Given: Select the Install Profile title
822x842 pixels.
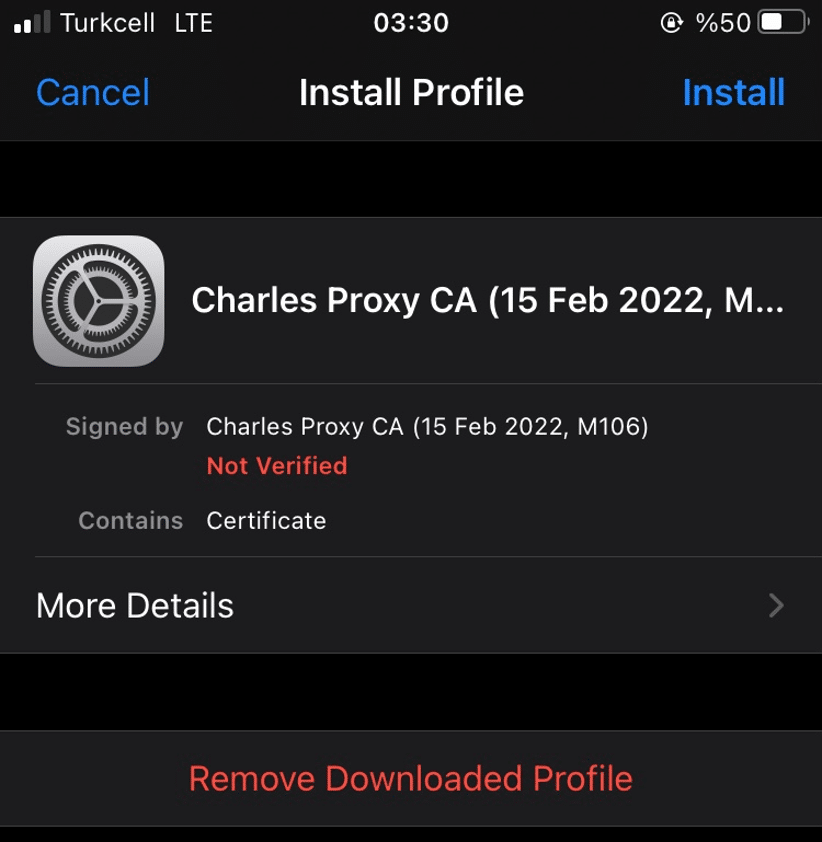Looking at the screenshot, I should point(411,92).
